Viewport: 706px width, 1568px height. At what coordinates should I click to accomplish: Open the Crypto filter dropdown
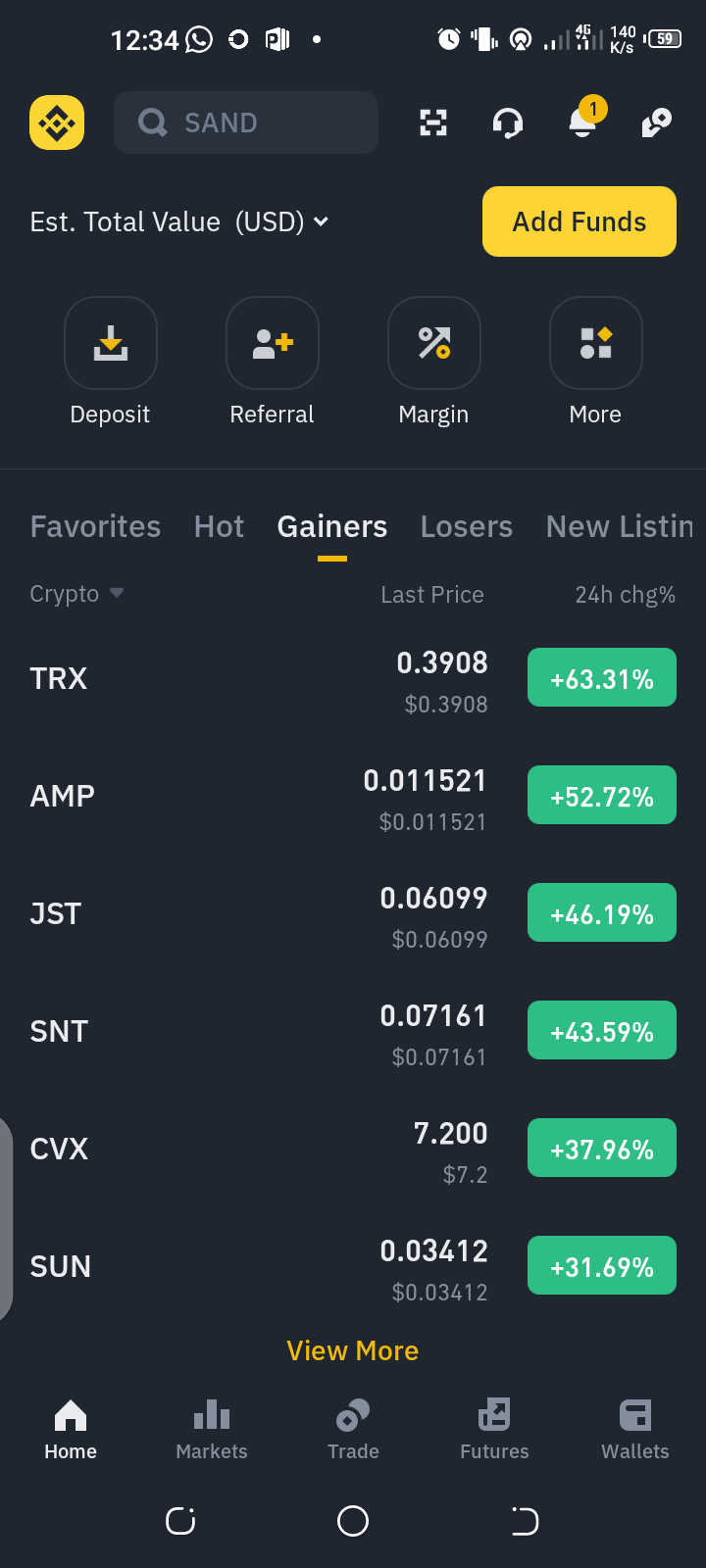tap(76, 594)
